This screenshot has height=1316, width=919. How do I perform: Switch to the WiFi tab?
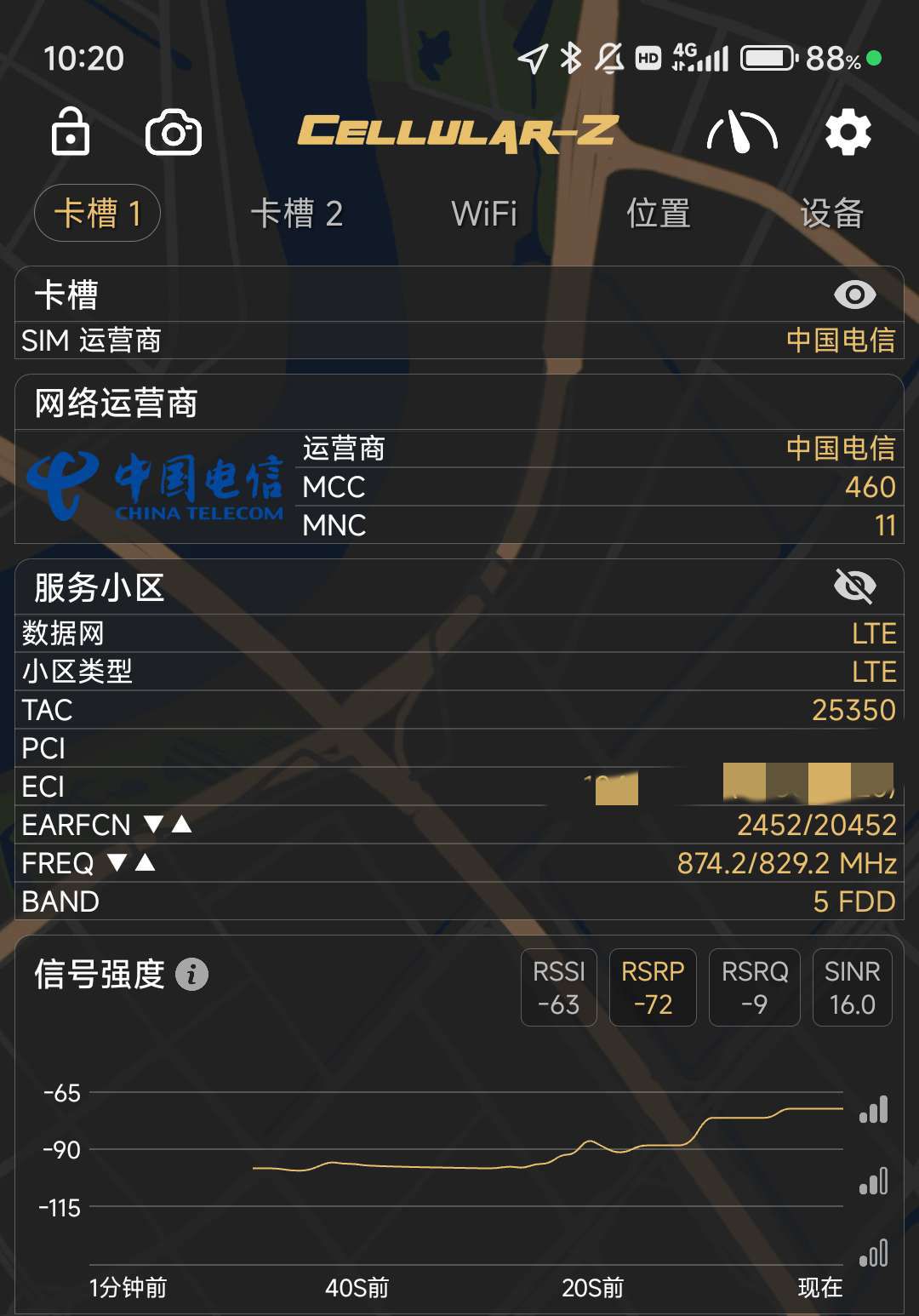pos(484,214)
